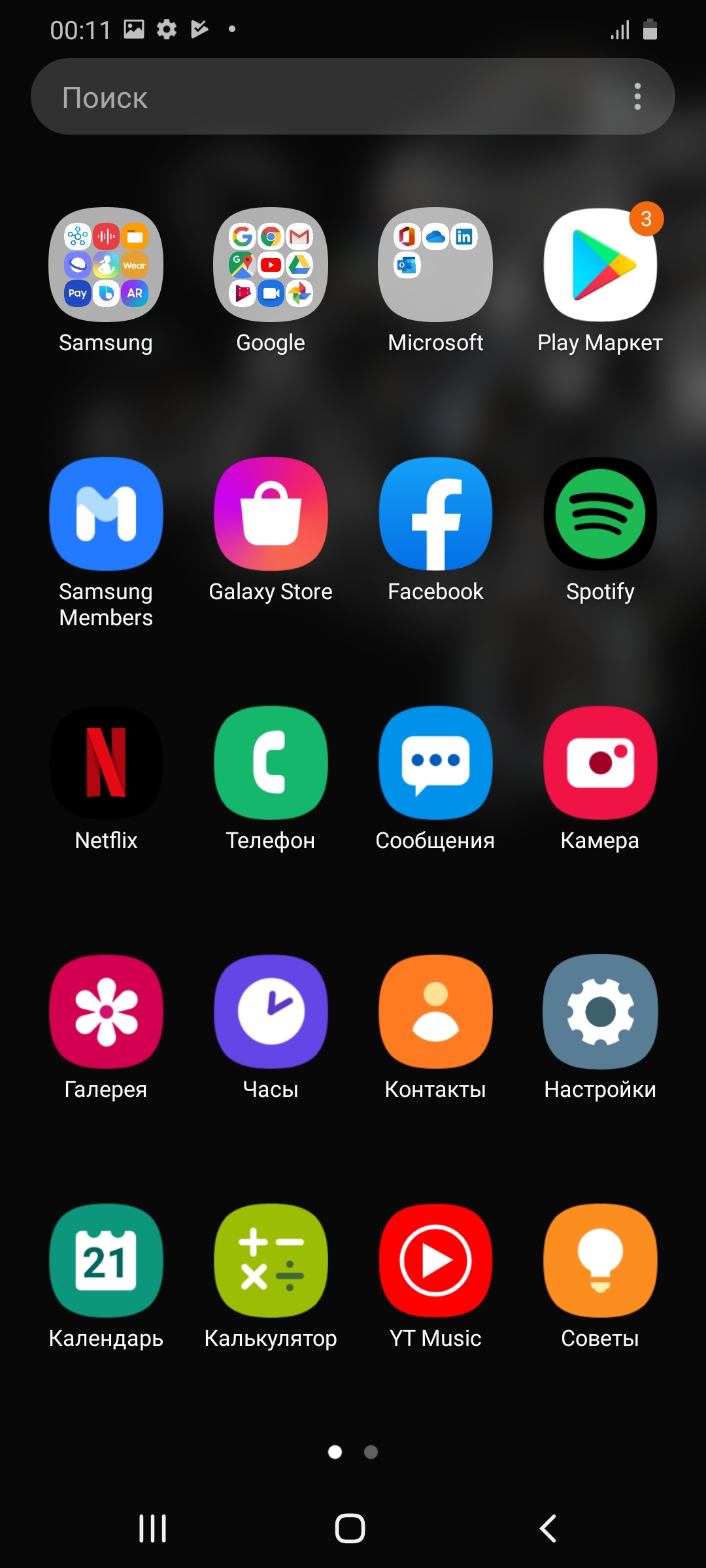Image resolution: width=706 pixels, height=1568 pixels.
Task: Go to the second apps page indicator
Action: tap(371, 1452)
